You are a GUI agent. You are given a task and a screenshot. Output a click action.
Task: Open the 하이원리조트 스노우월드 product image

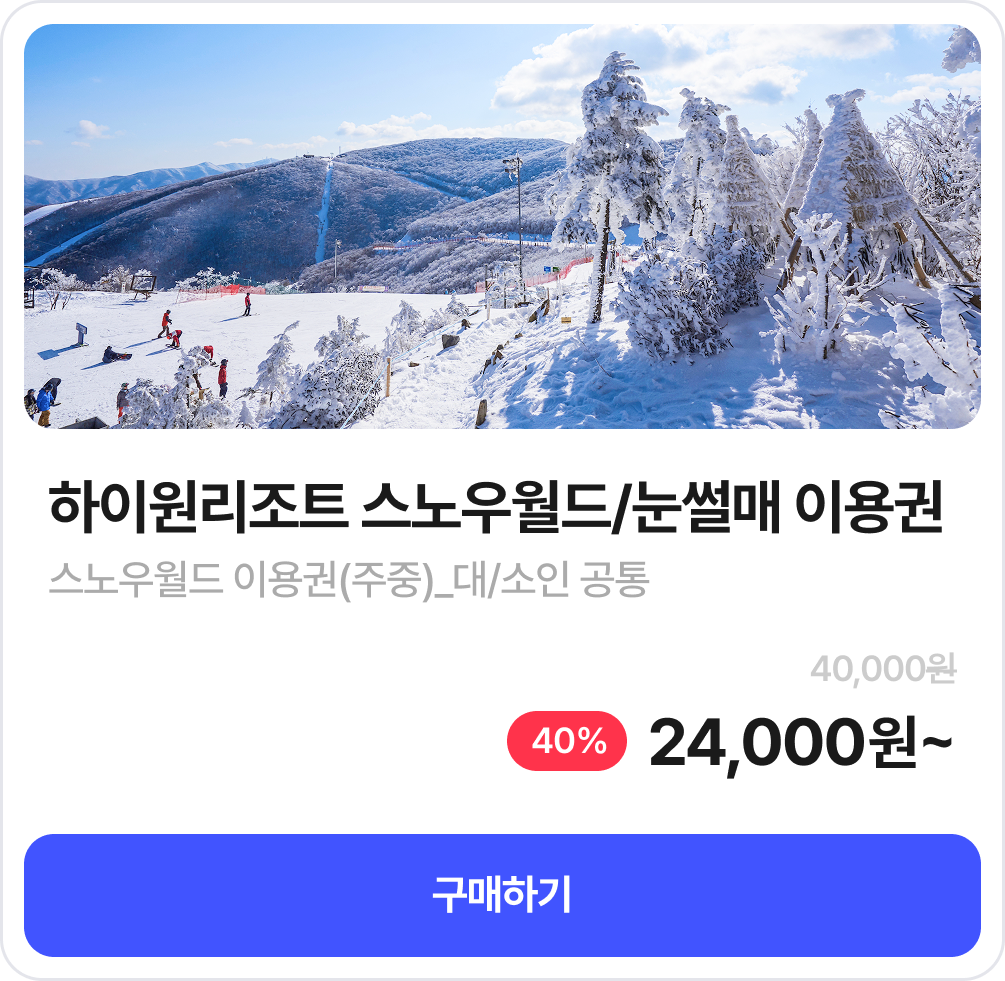pyautogui.click(x=502, y=227)
